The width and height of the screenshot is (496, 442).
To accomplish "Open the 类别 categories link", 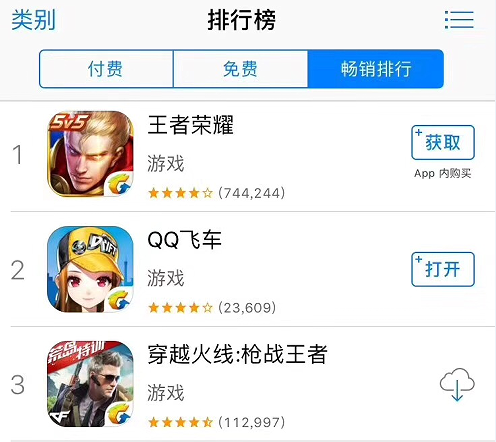I will pyautogui.click(x=33, y=20).
